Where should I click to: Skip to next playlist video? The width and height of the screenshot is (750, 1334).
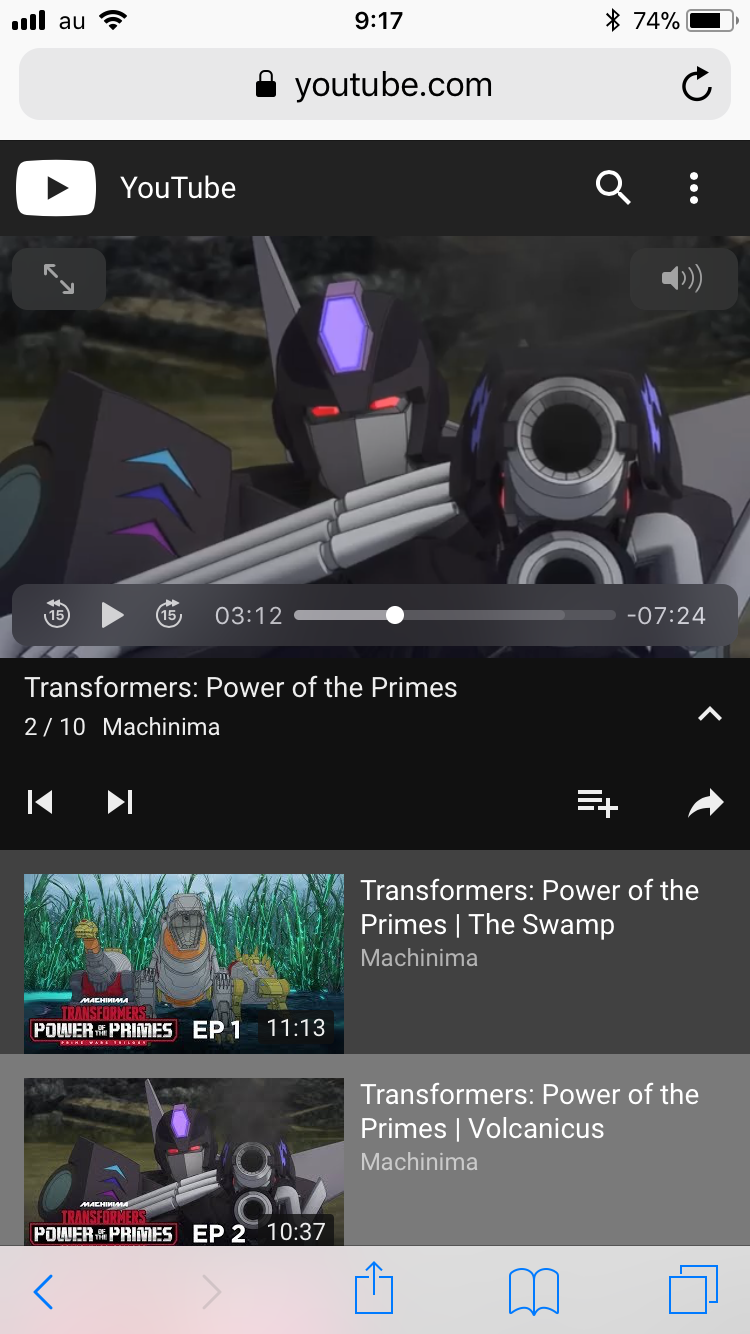tap(120, 802)
